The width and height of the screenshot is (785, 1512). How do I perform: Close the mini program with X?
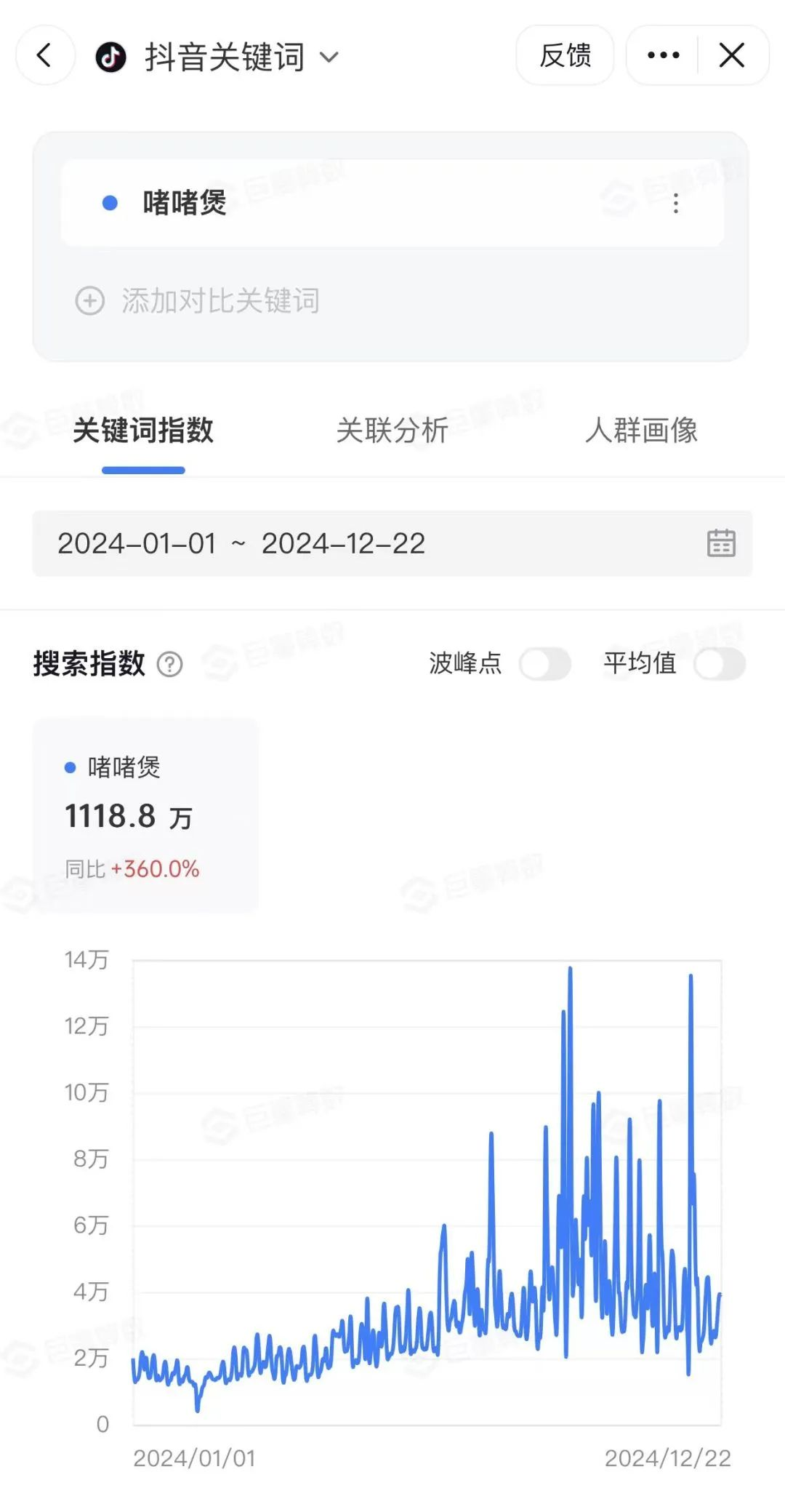pyautogui.click(x=731, y=55)
